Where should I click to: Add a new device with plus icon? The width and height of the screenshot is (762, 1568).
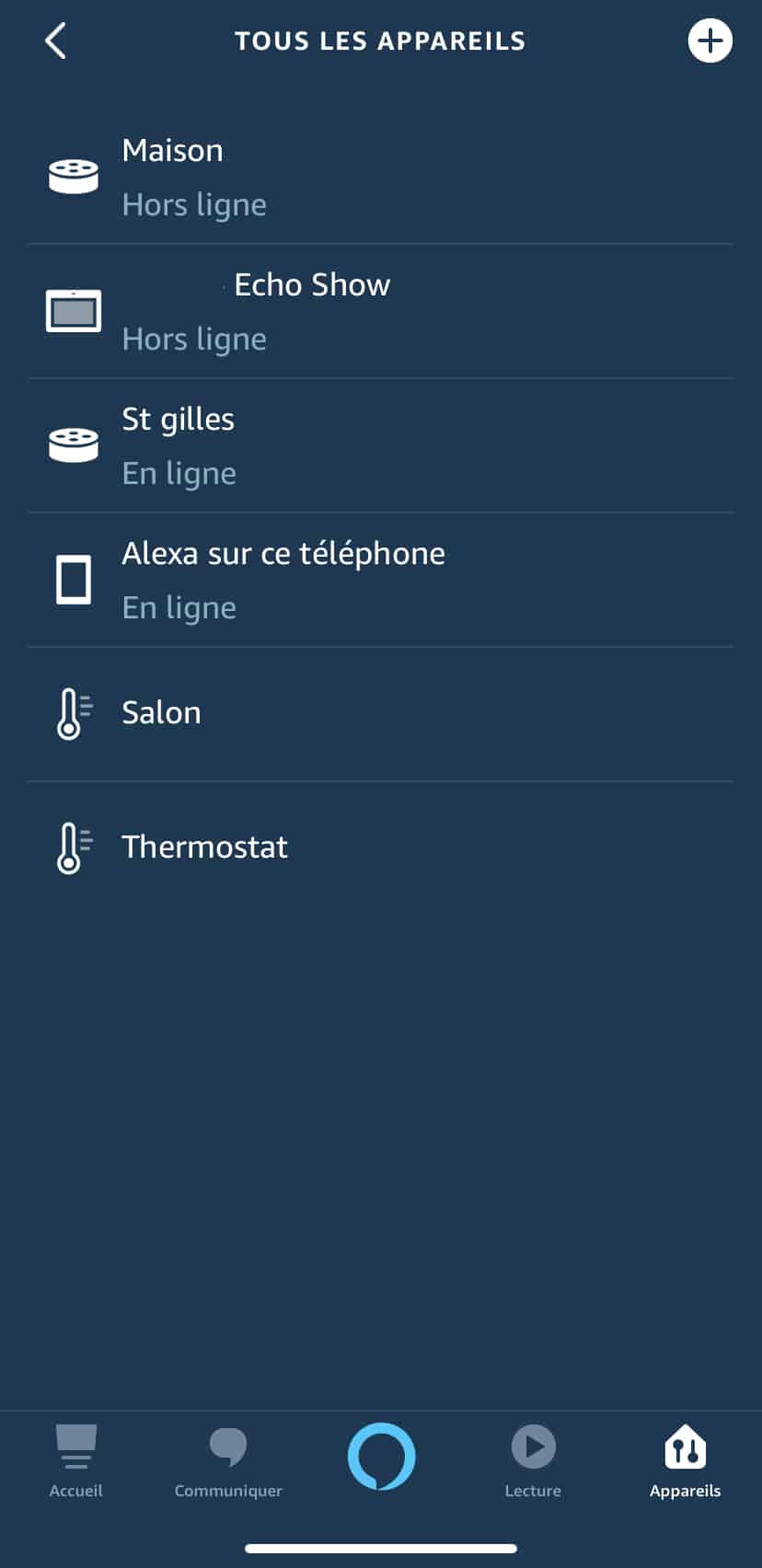click(x=710, y=41)
